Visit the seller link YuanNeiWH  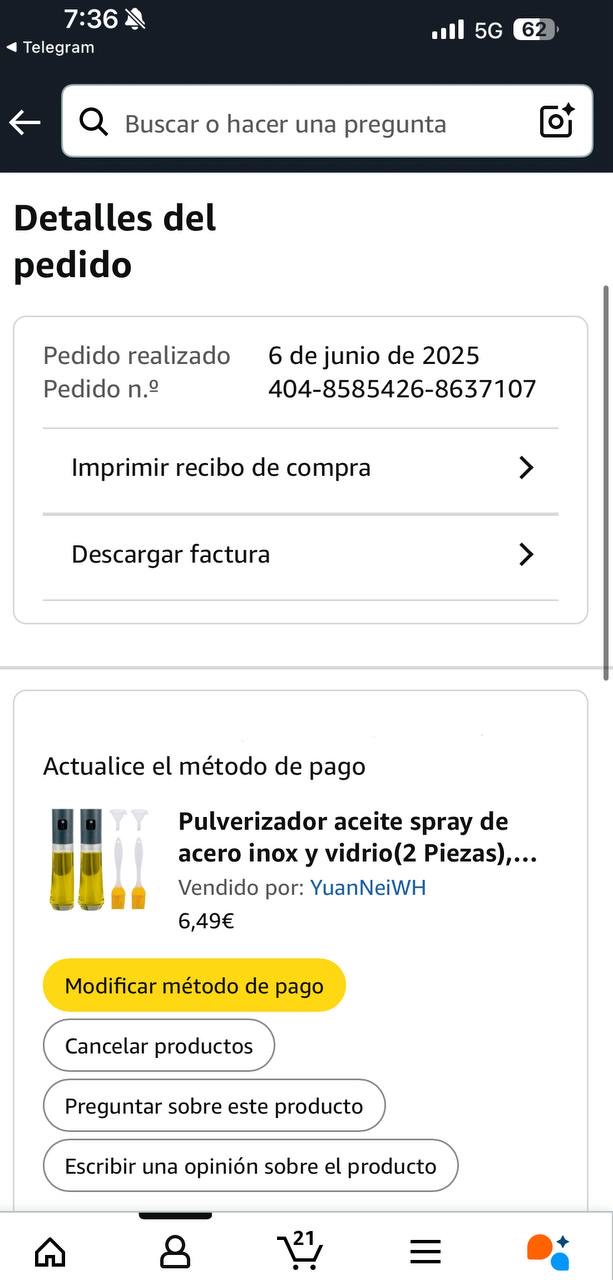(x=368, y=887)
